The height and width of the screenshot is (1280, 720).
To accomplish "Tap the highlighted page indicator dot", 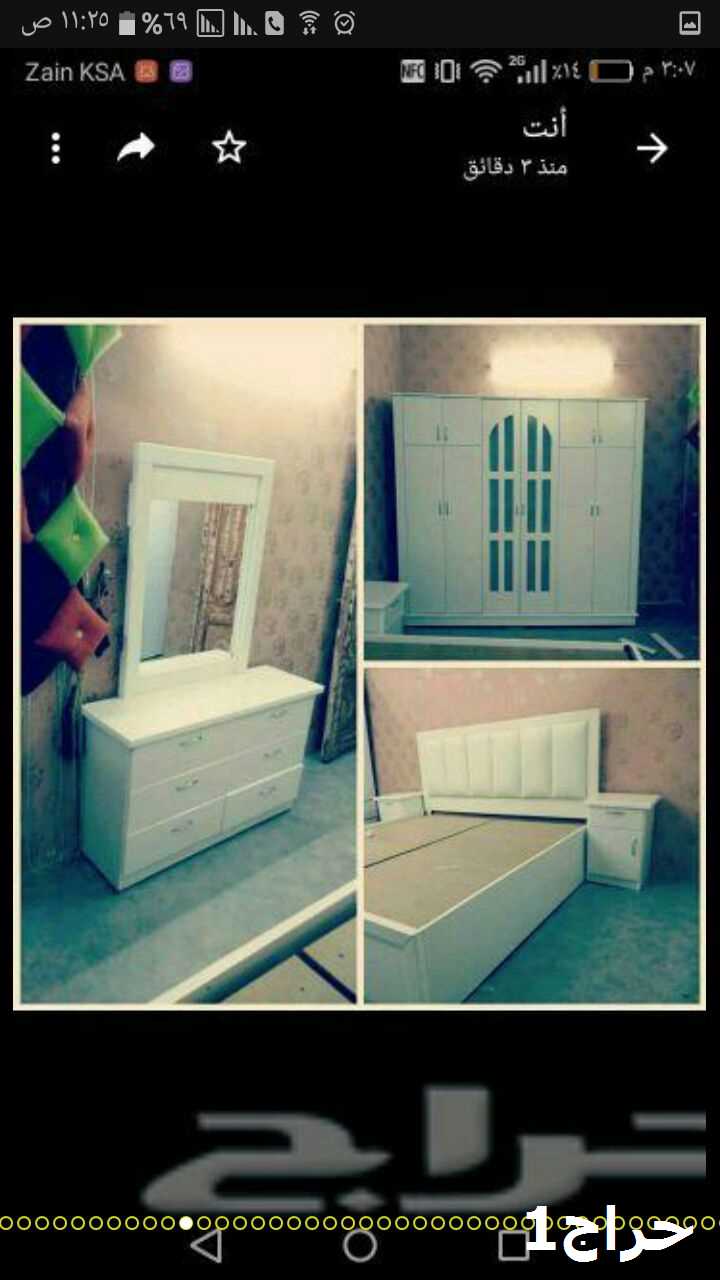I will coord(186,1222).
